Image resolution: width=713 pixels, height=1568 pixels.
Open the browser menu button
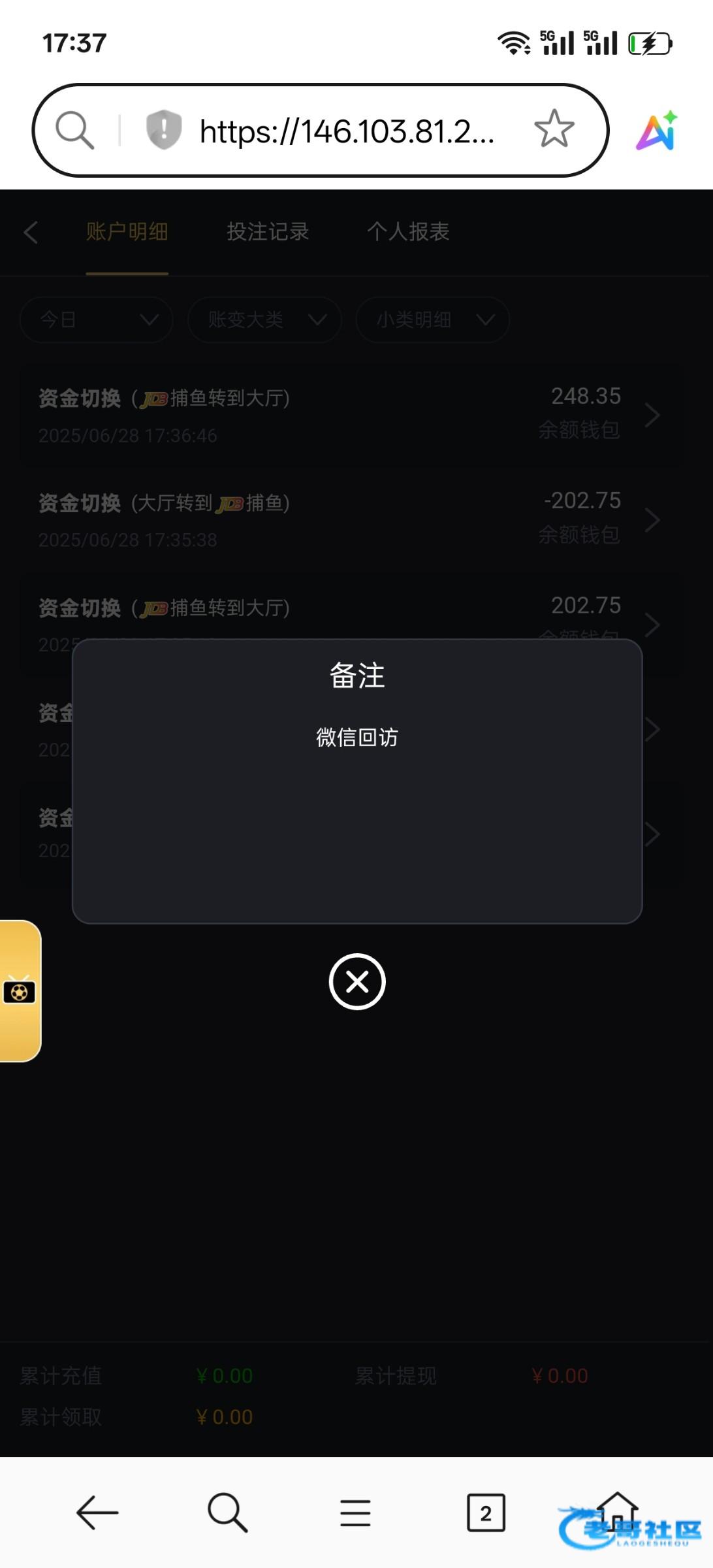click(356, 1512)
